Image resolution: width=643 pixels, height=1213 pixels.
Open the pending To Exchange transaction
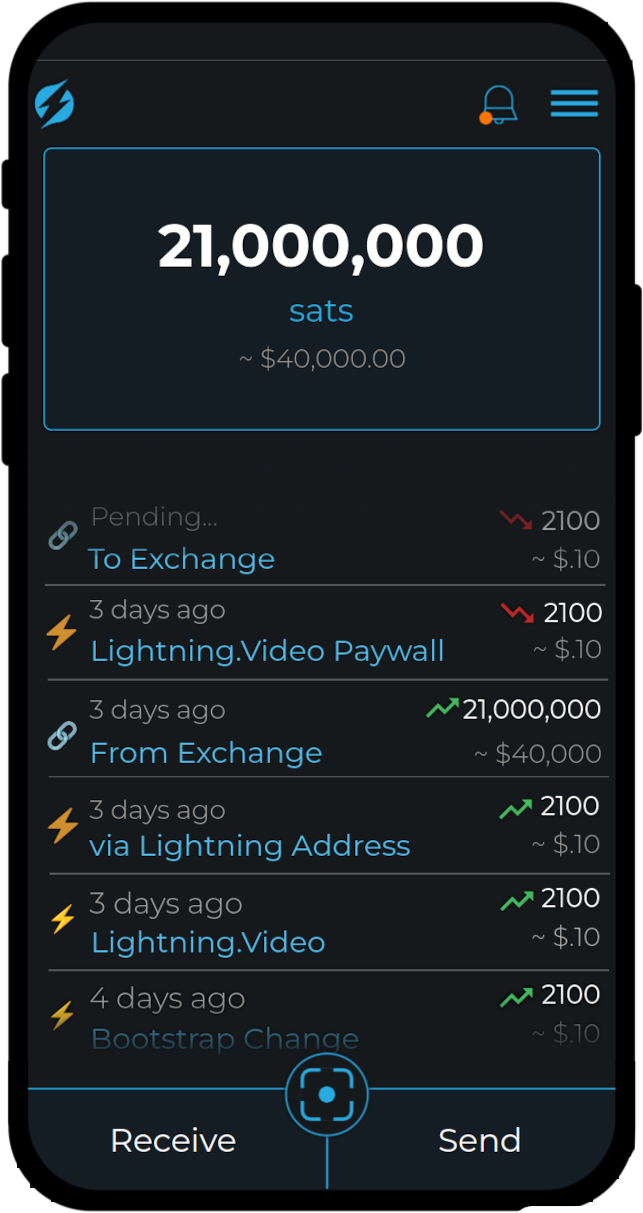click(327, 538)
